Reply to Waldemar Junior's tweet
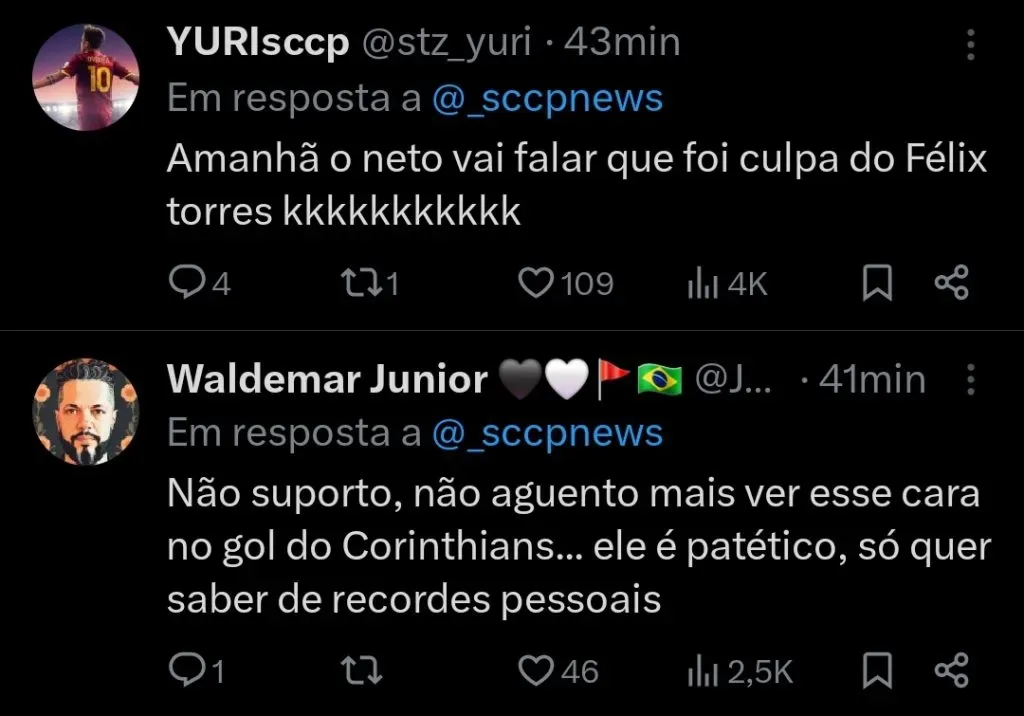The image size is (1024, 716). [186, 671]
